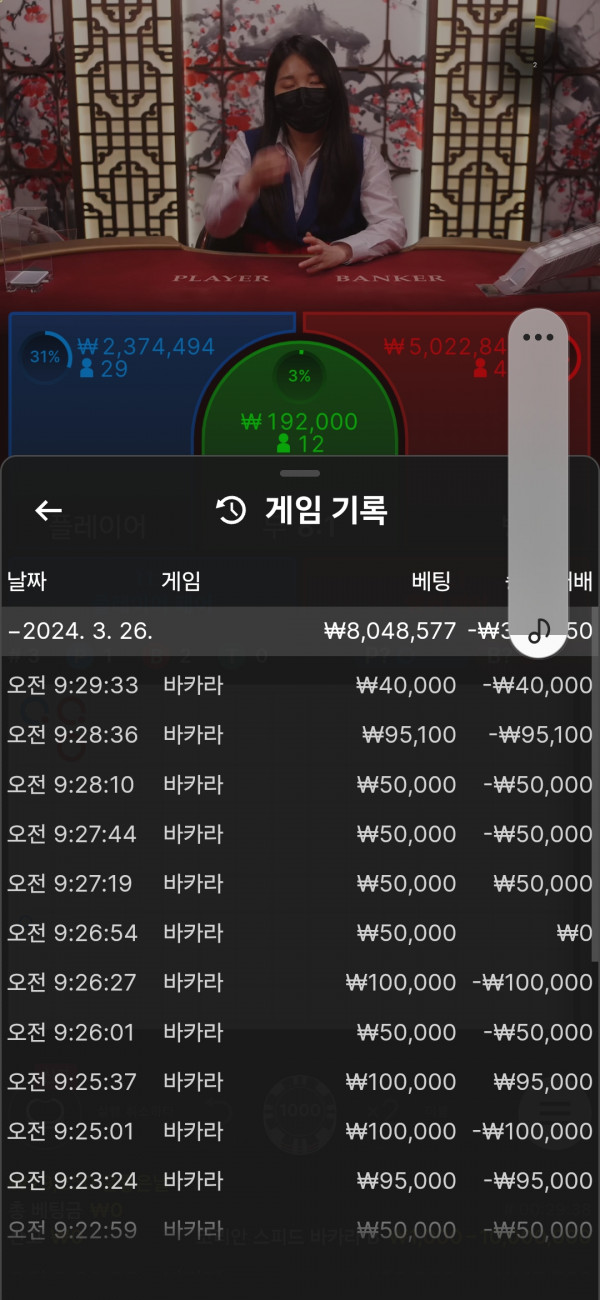Open the 오전 9:28:10 바카라 record
The height and width of the screenshot is (1300, 600).
(x=298, y=785)
